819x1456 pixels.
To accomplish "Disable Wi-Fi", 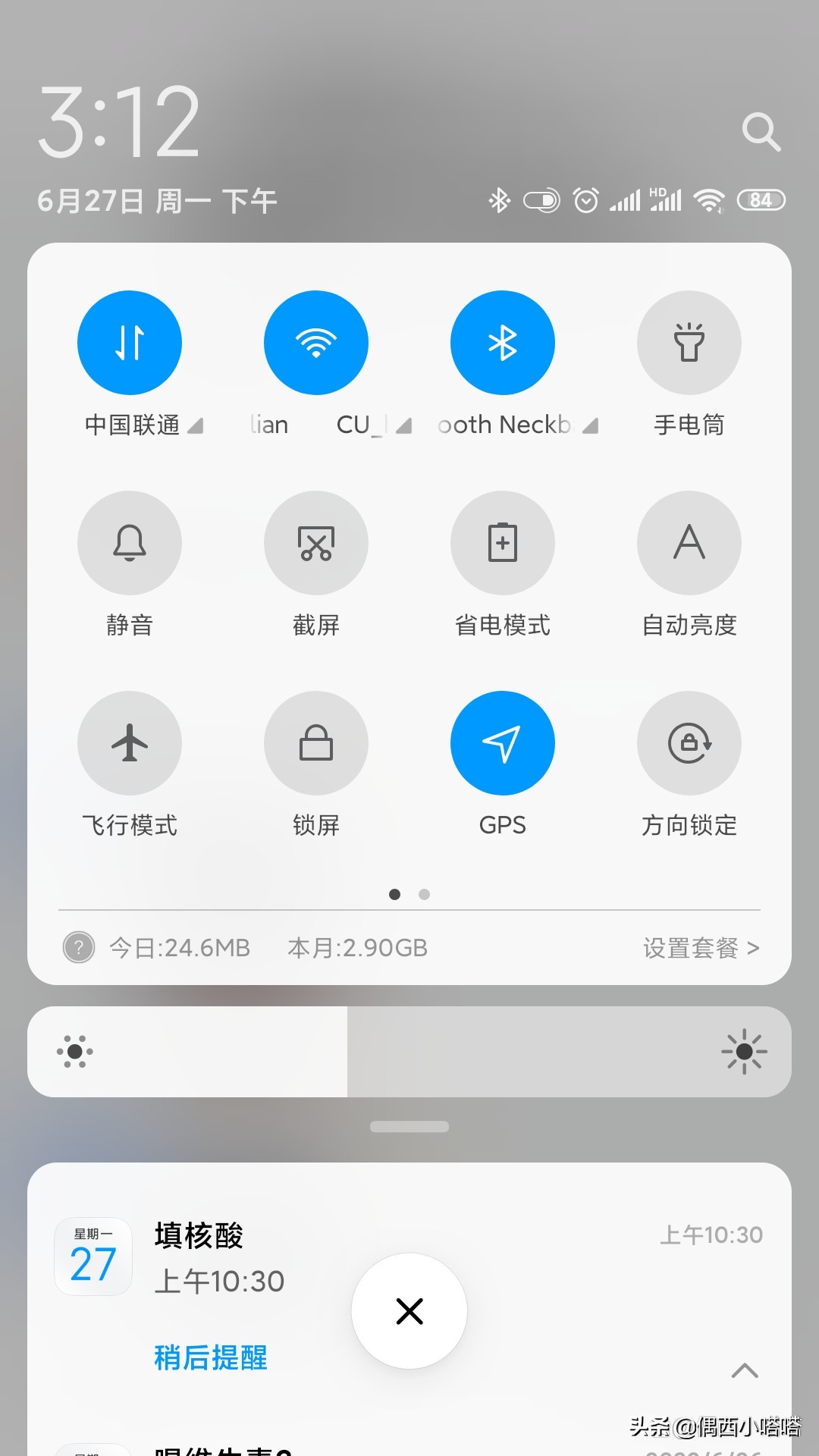I will [x=316, y=342].
